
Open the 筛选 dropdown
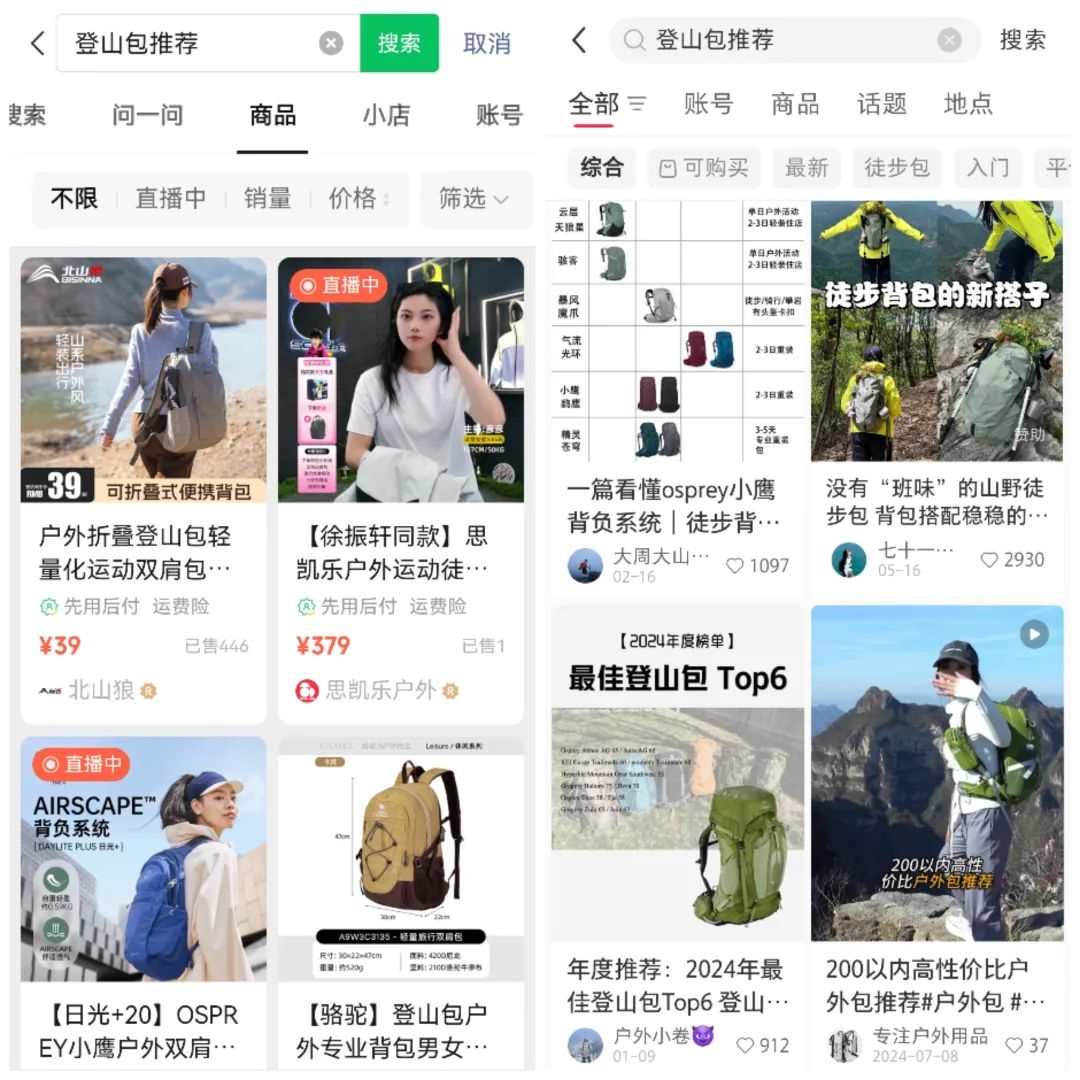[473, 198]
